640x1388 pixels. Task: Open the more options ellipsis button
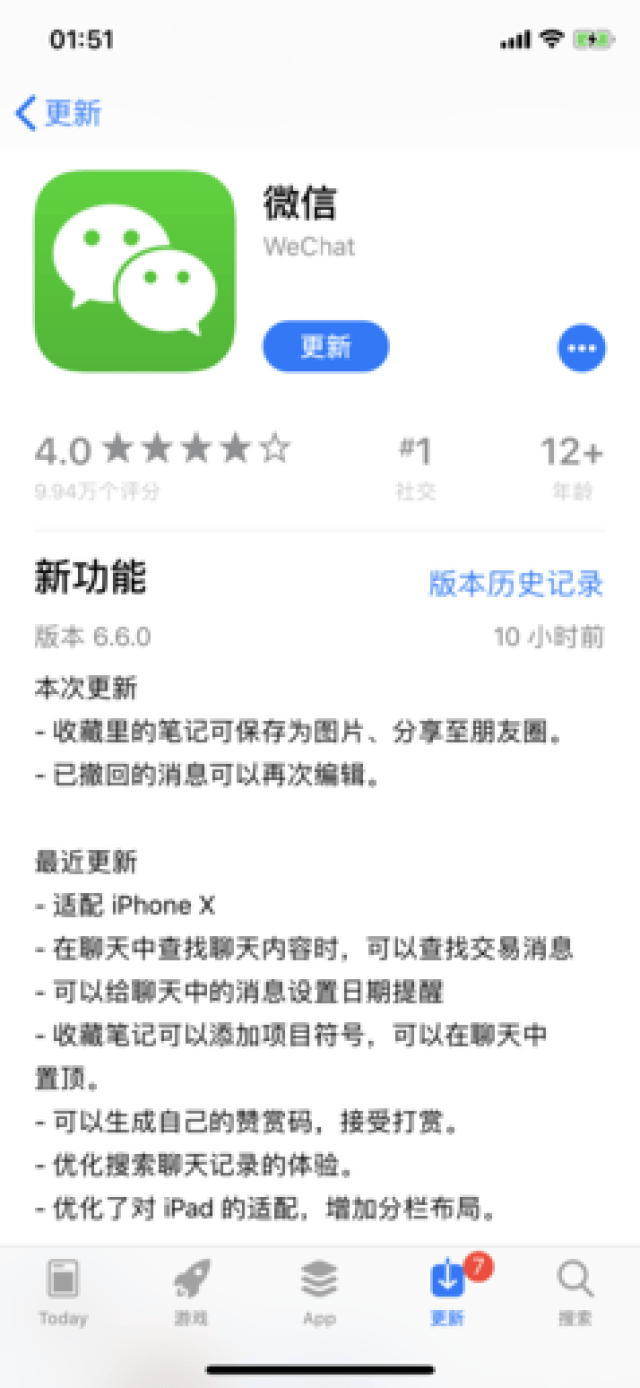(581, 348)
